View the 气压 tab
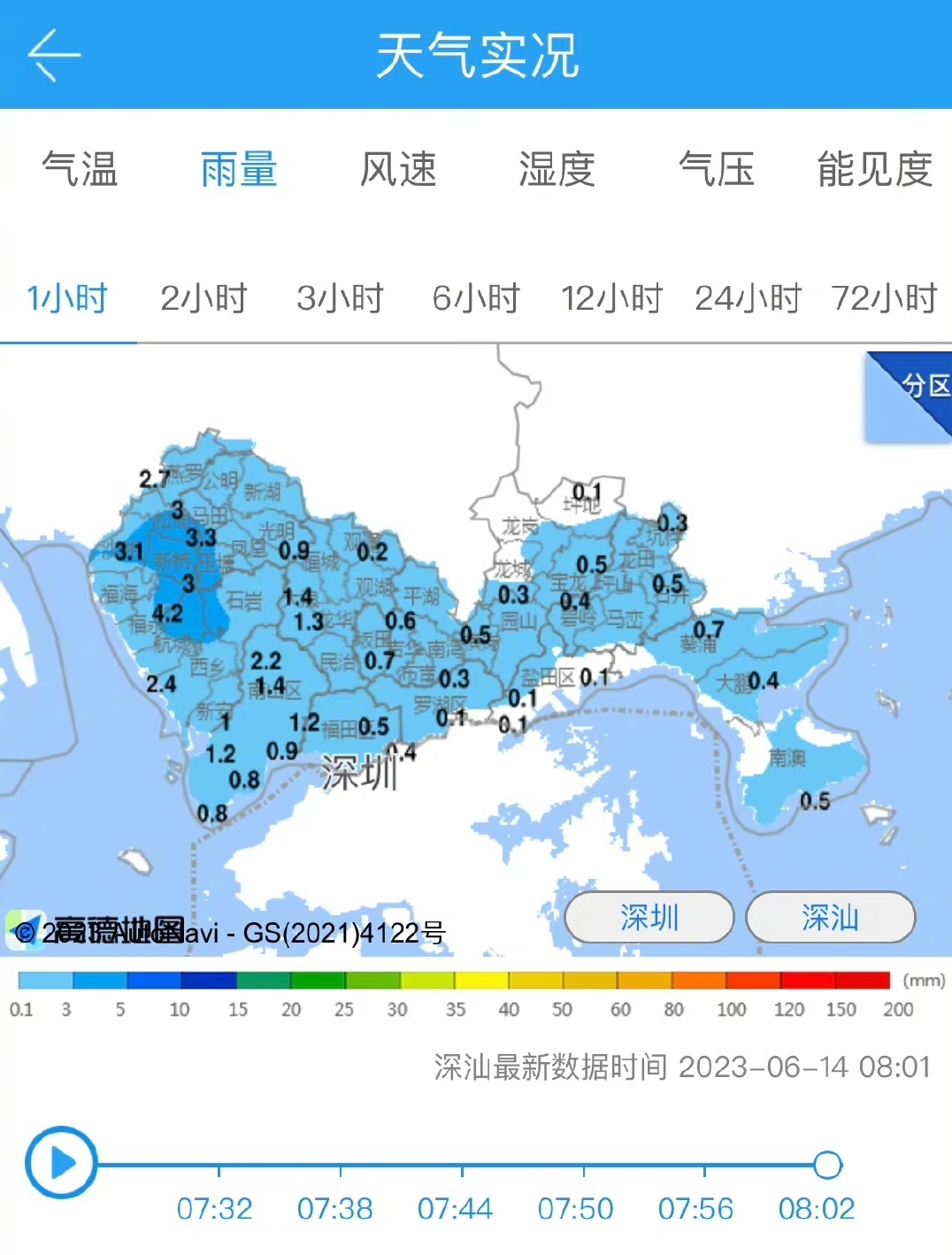 tap(716, 169)
